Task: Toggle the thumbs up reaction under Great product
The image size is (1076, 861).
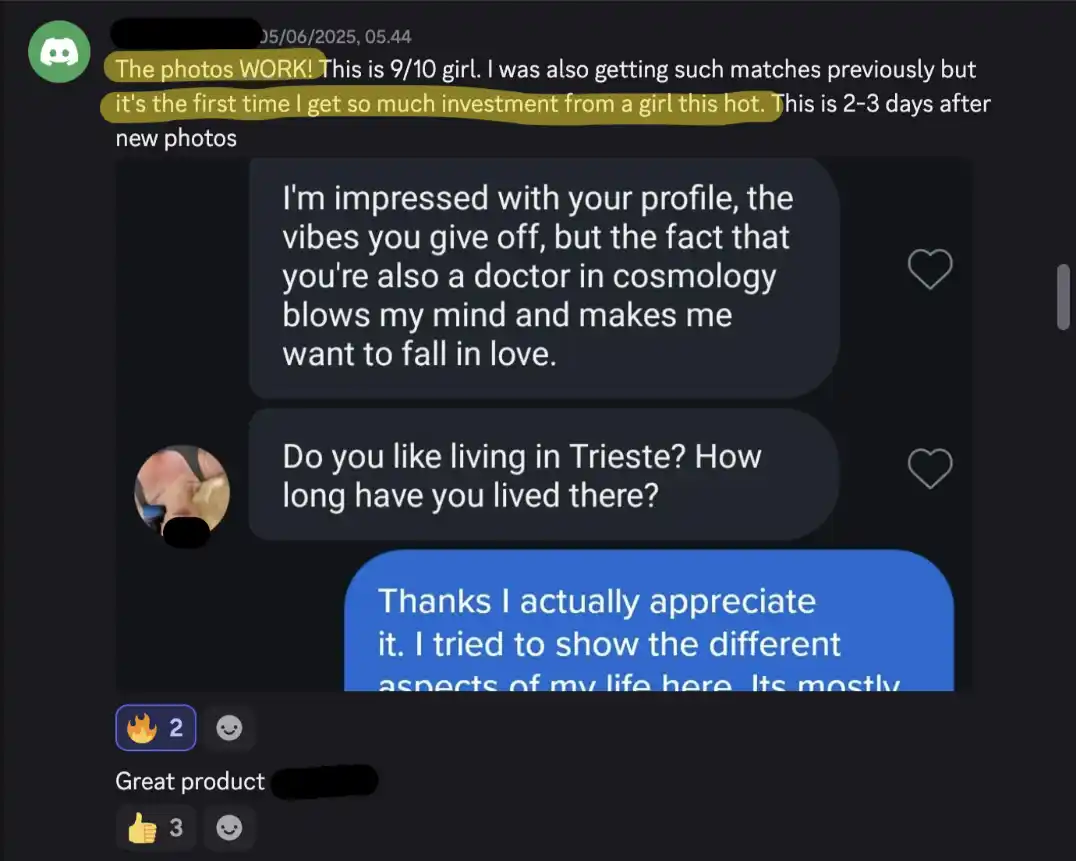Action: click(x=155, y=828)
